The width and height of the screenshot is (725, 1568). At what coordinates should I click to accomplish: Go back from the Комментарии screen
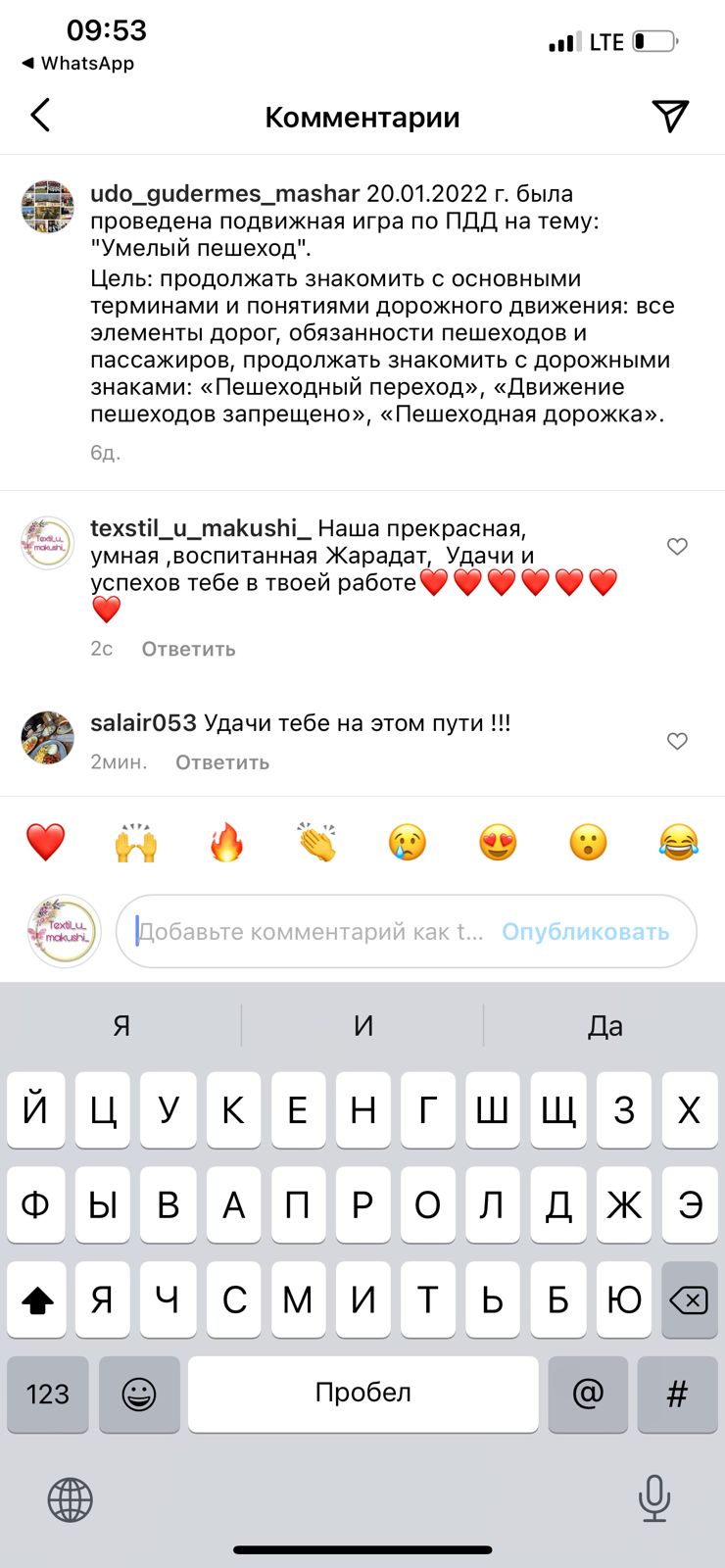[40, 116]
